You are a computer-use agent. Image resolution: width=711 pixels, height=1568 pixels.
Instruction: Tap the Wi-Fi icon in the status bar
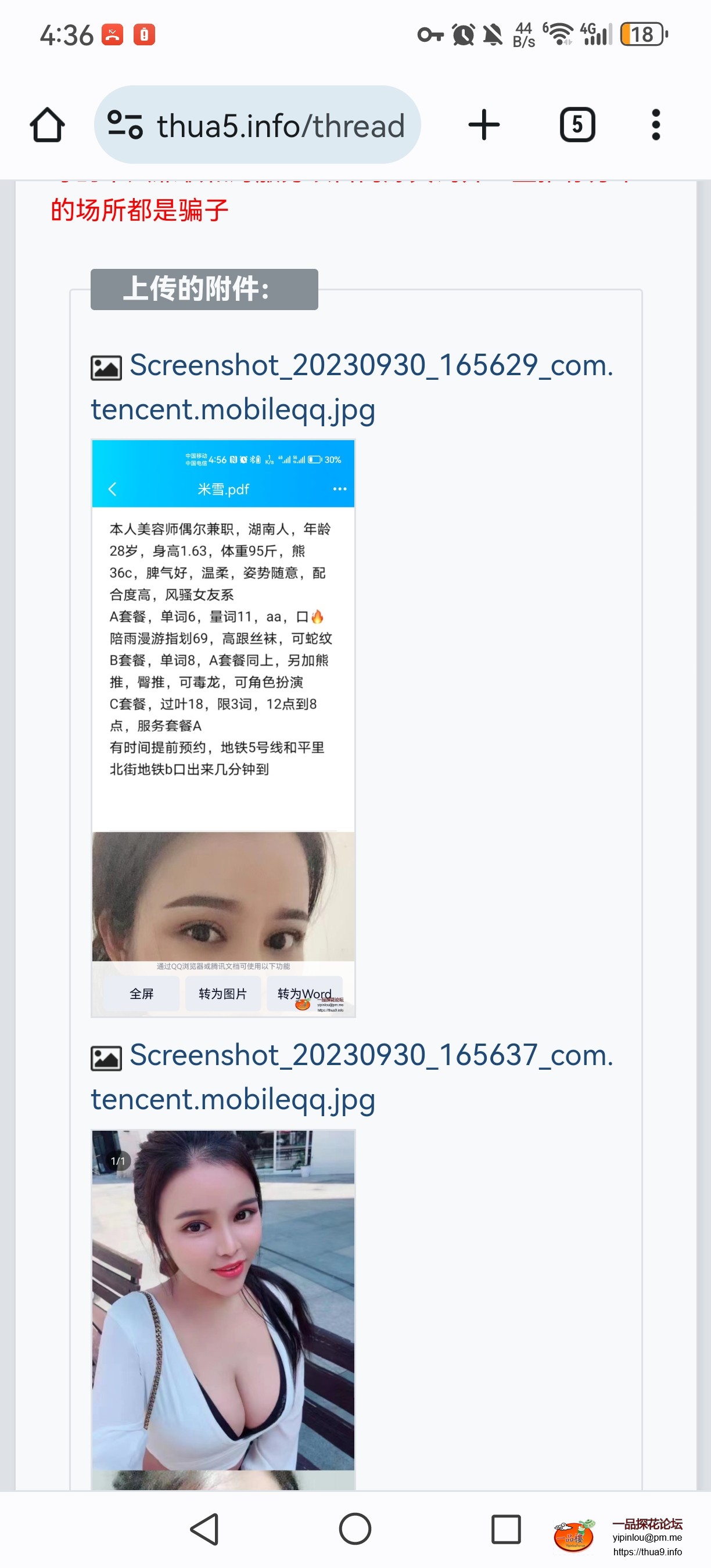[x=561, y=35]
